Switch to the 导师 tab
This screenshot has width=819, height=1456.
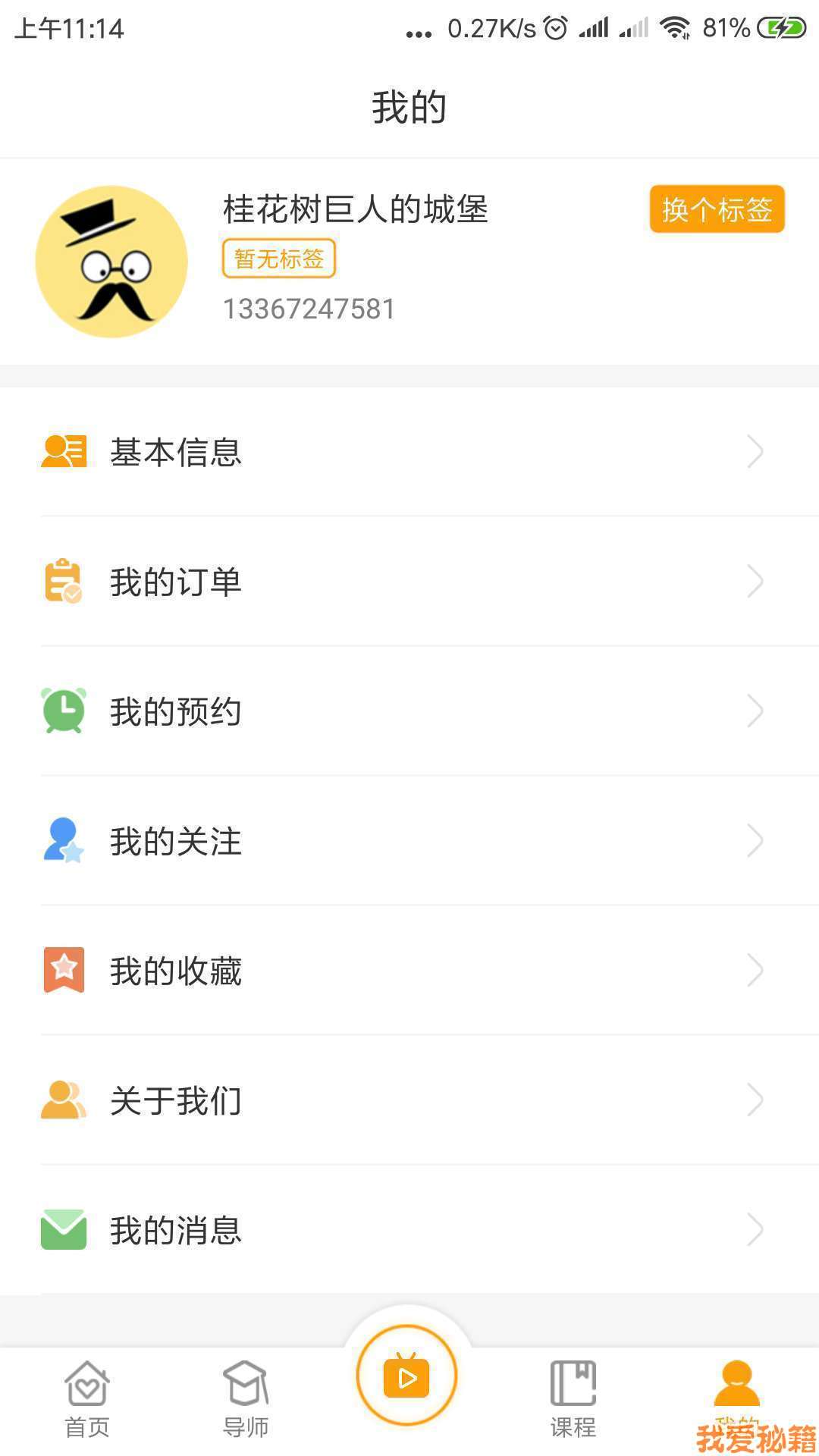246,1398
